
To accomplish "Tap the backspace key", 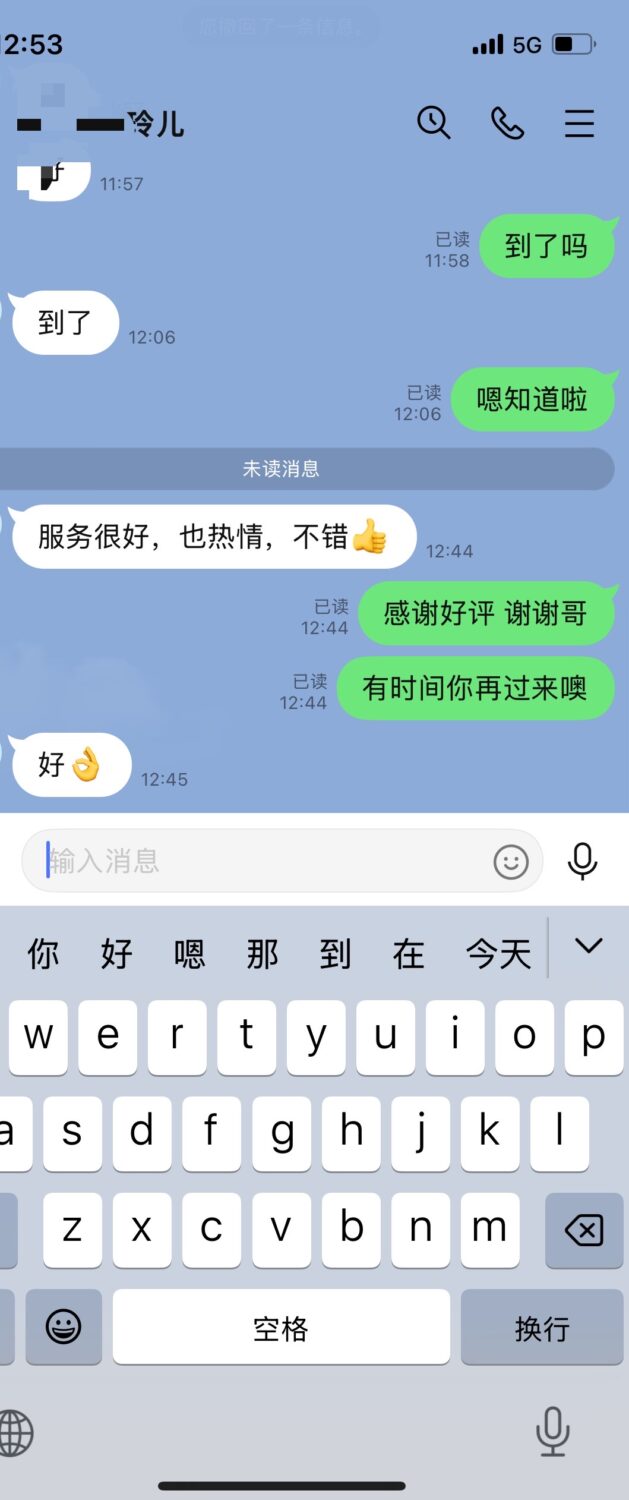I will (x=583, y=1229).
